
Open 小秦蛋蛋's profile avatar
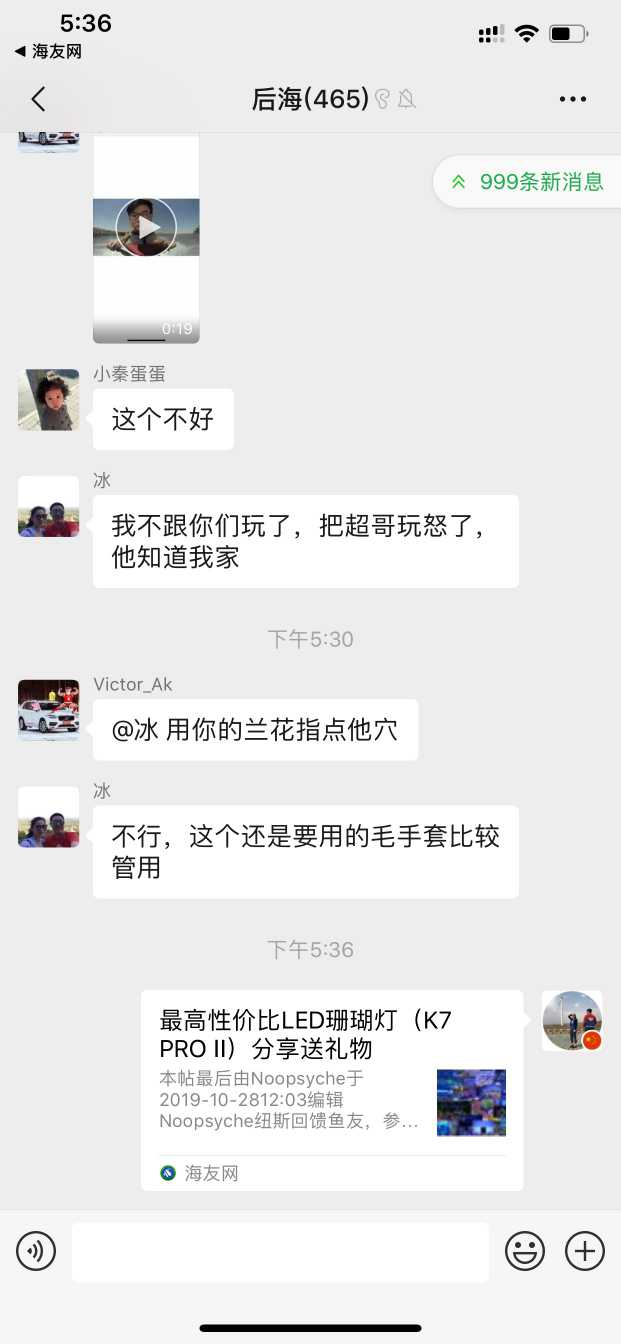48,400
